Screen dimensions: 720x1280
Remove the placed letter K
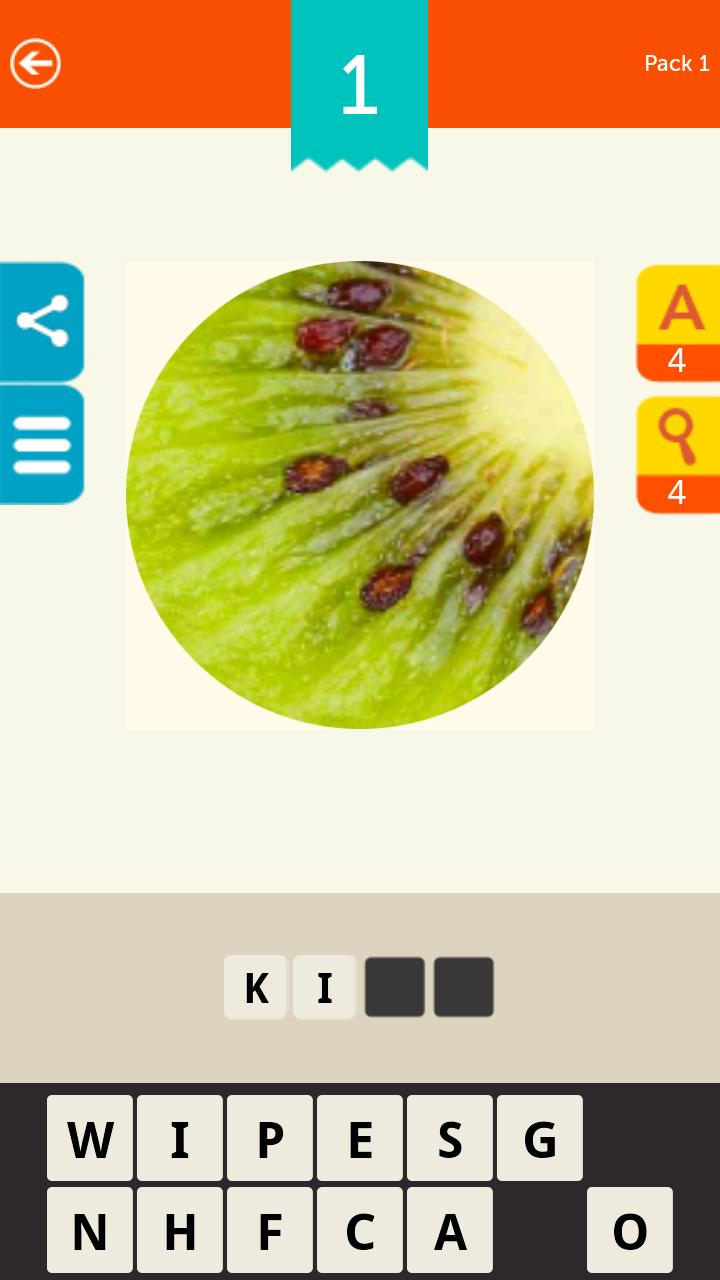[256, 987]
